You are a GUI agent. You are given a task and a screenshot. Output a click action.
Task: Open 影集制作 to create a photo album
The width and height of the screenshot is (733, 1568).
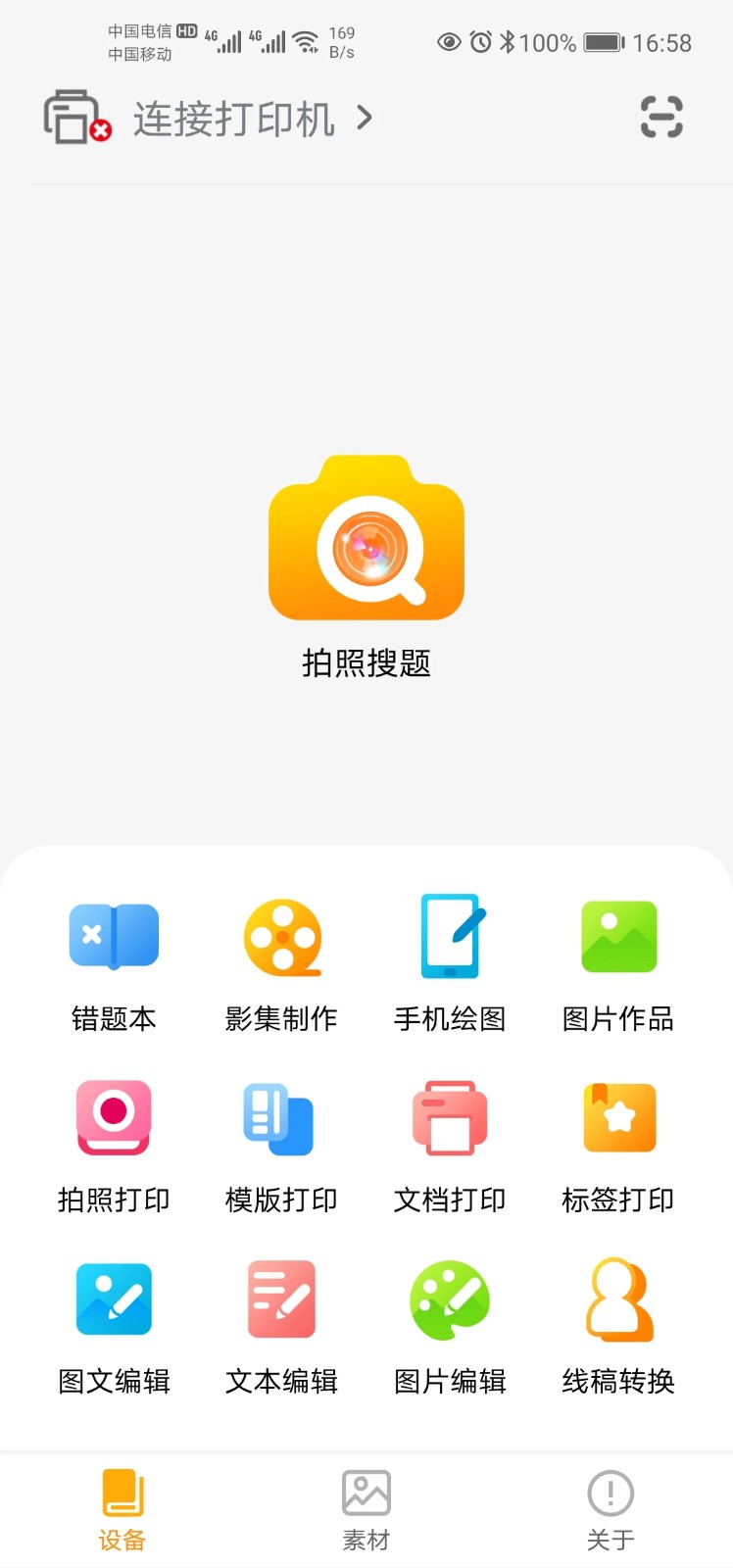click(281, 960)
